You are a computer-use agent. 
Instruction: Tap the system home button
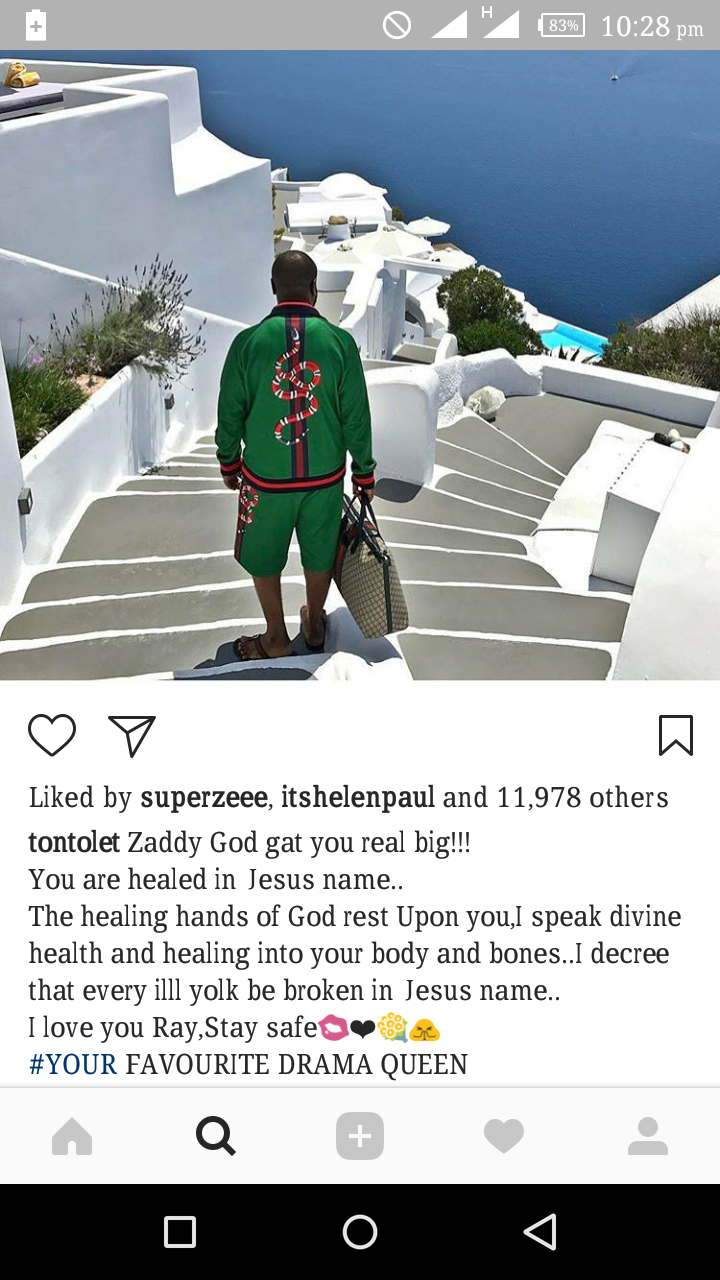click(360, 1232)
